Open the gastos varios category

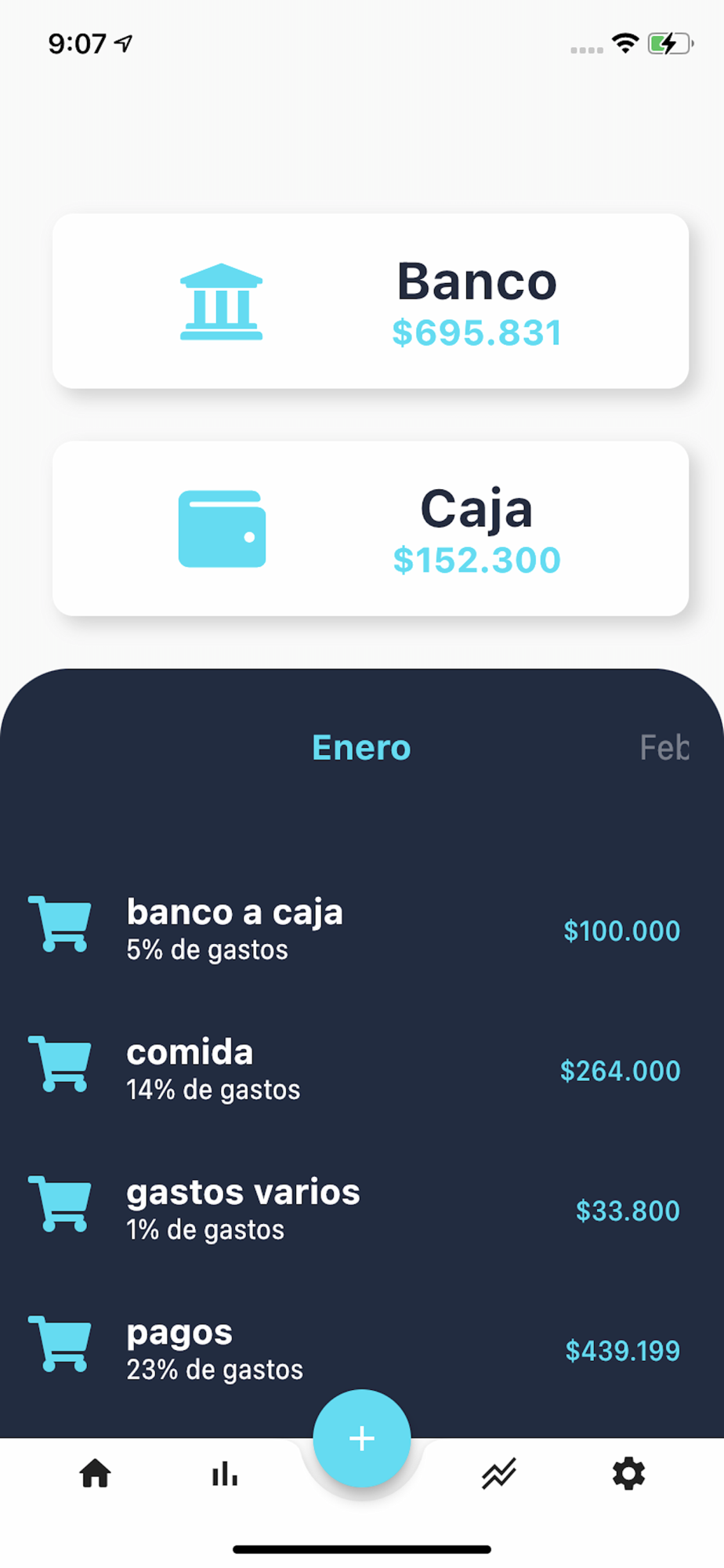click(354, 1210)
